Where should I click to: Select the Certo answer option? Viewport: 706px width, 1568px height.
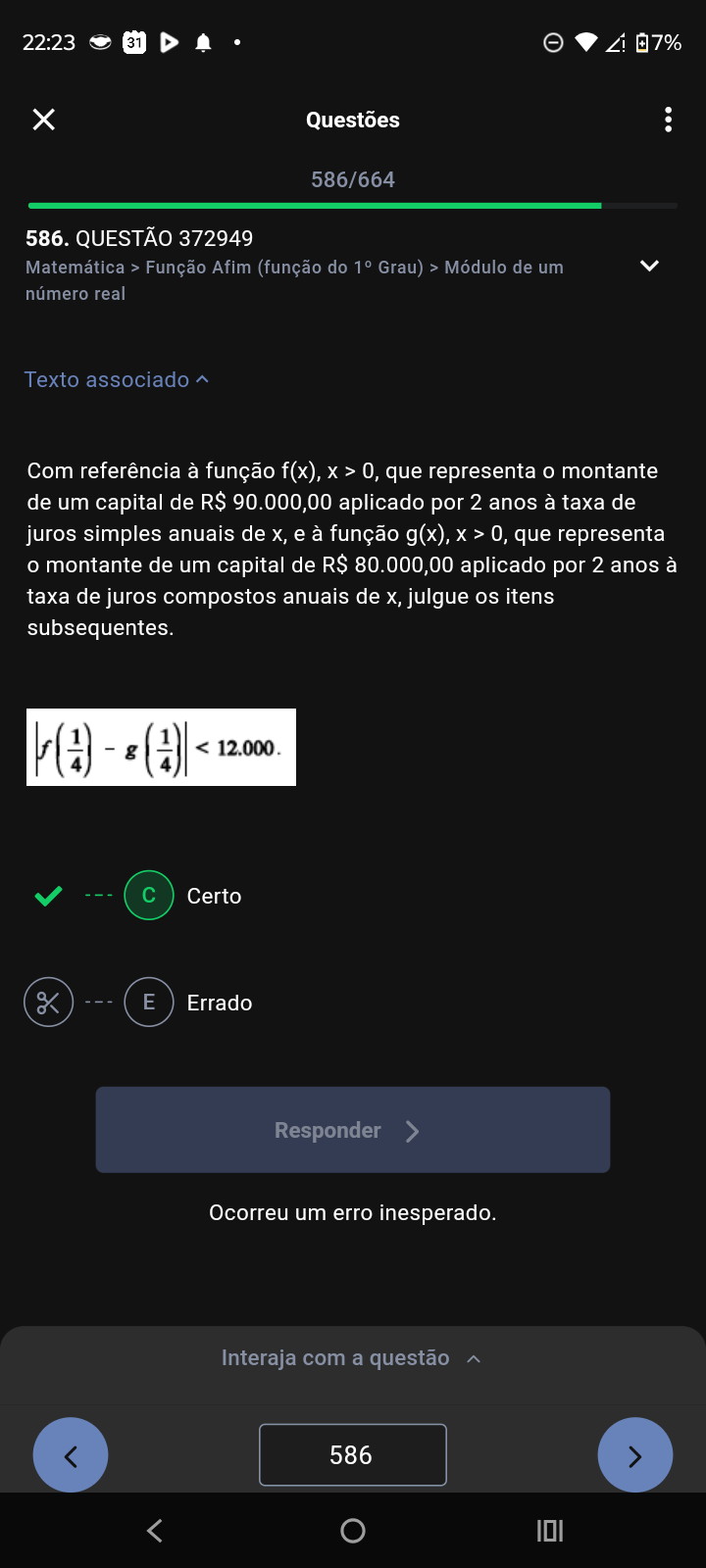(149, 896)
